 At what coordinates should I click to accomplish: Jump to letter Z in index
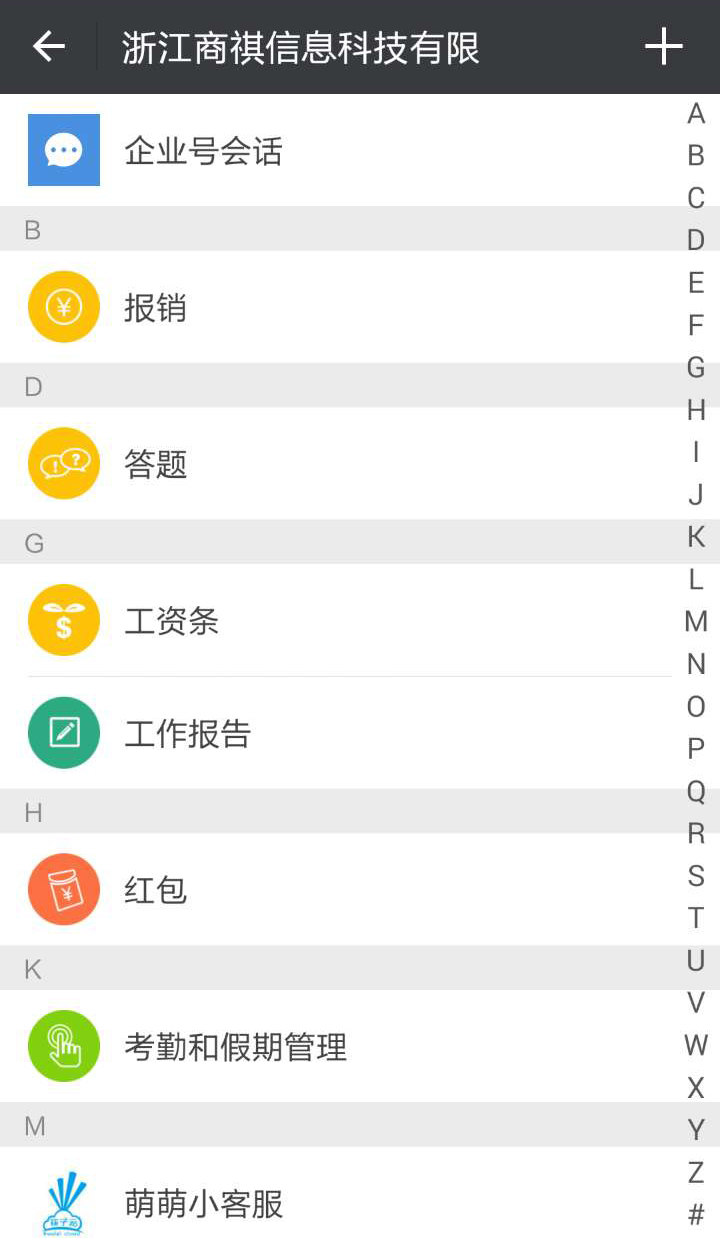tap(696, 1172)
